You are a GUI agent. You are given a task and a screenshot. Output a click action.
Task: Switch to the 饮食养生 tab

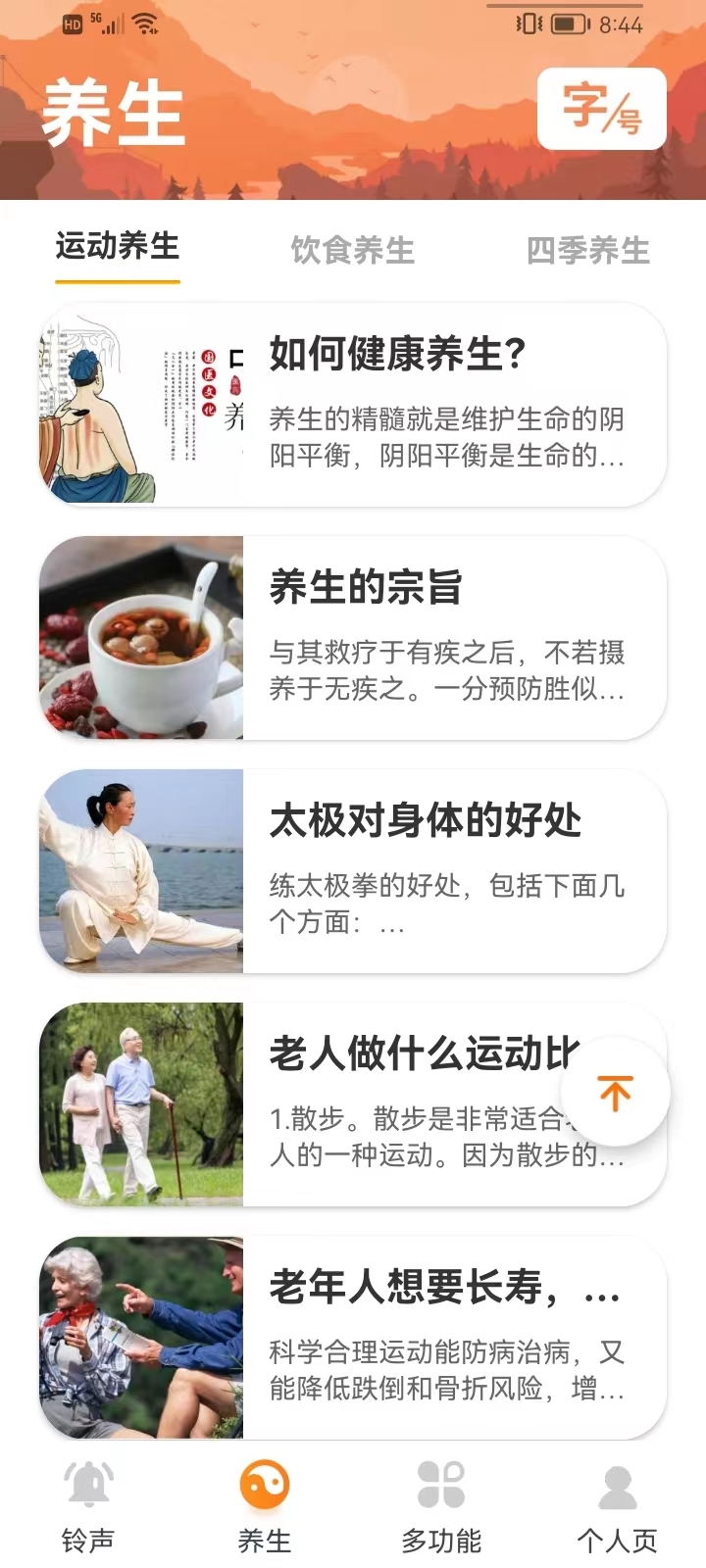tap(354, 252)
